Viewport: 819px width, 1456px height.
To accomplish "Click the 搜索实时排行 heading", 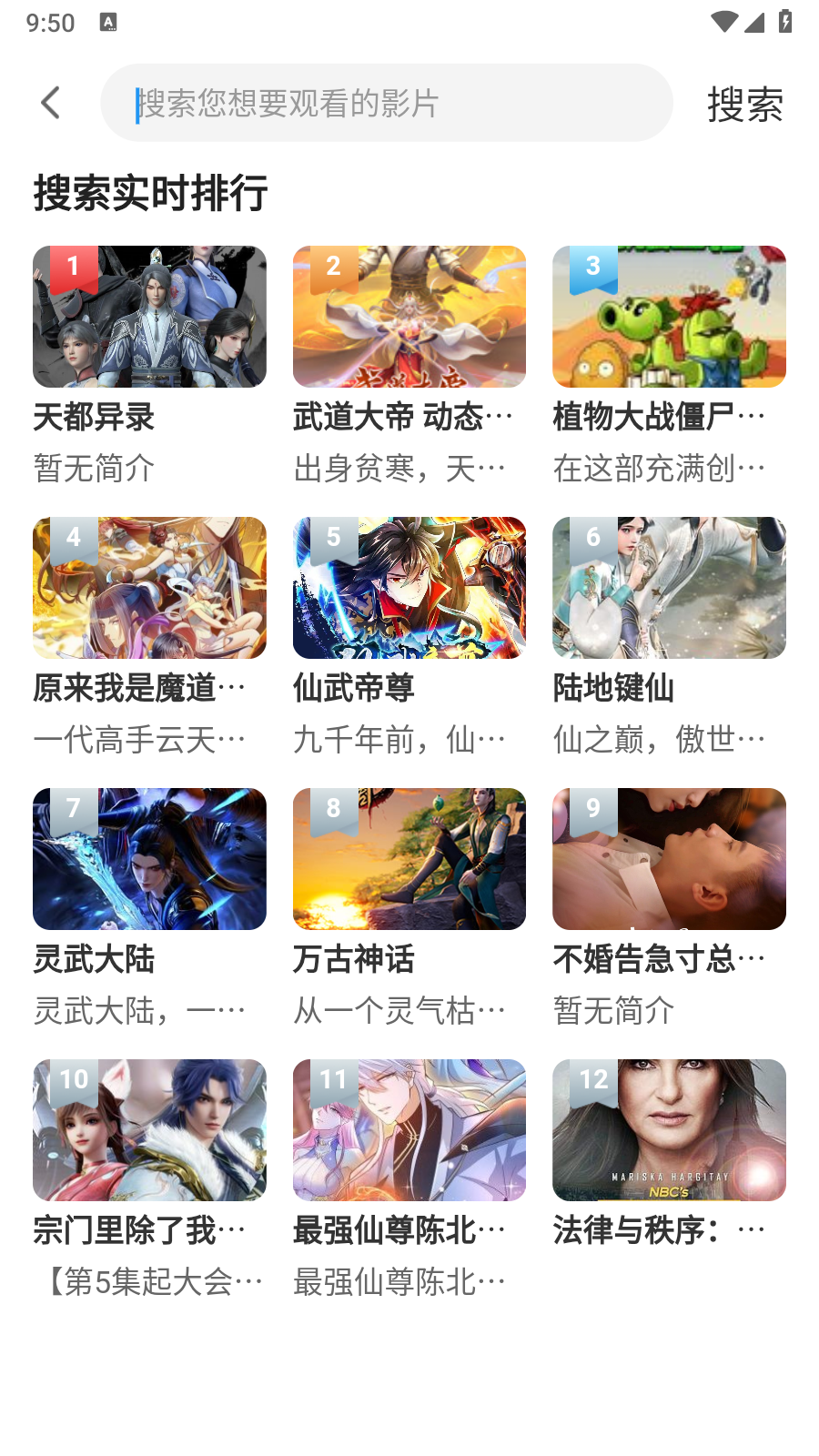I will (x=151, y=193).
